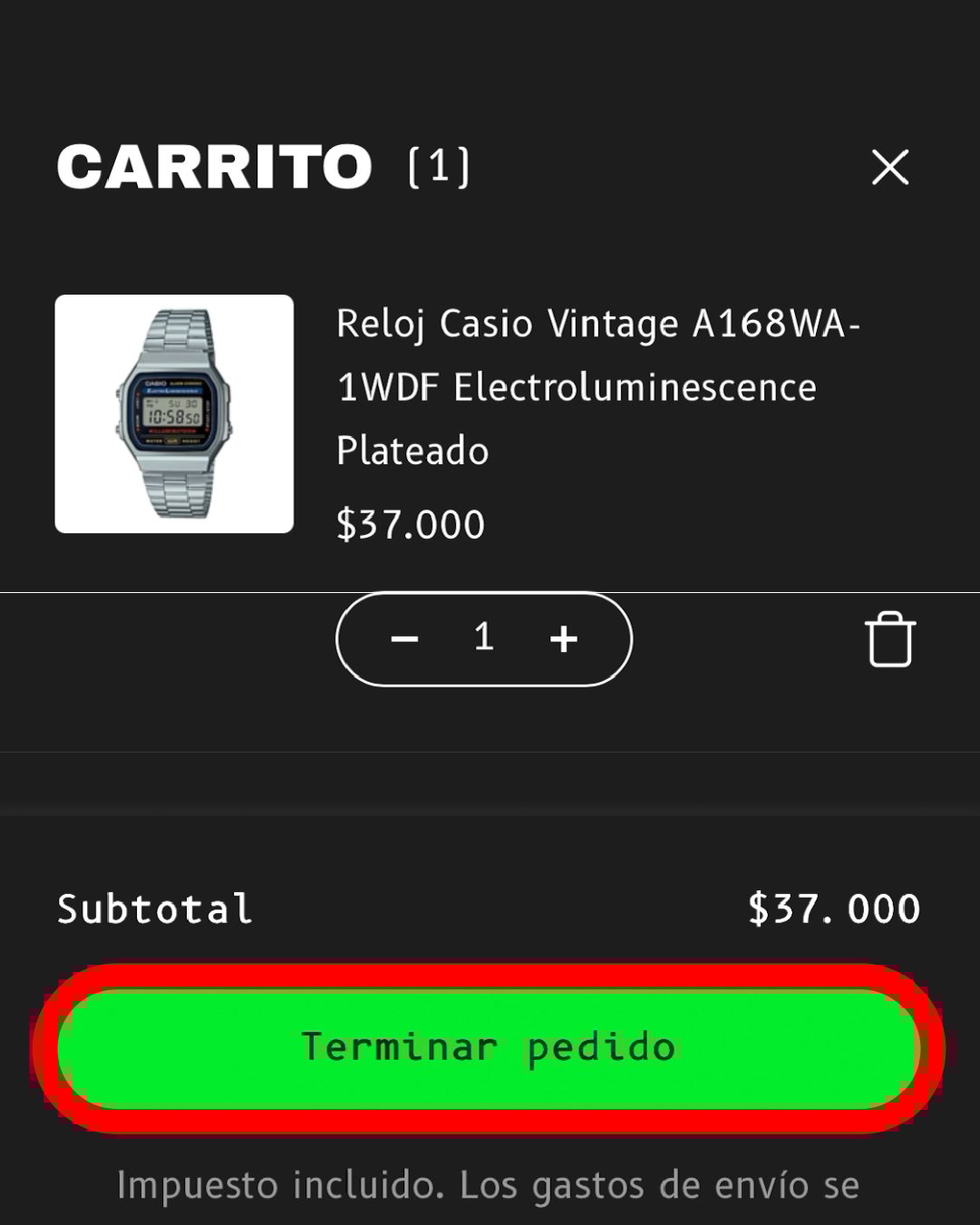The width and height of the screenshot is (980, 1225).
Task: Remove the Casio watch with the trash icon
Action: (890, 639)
